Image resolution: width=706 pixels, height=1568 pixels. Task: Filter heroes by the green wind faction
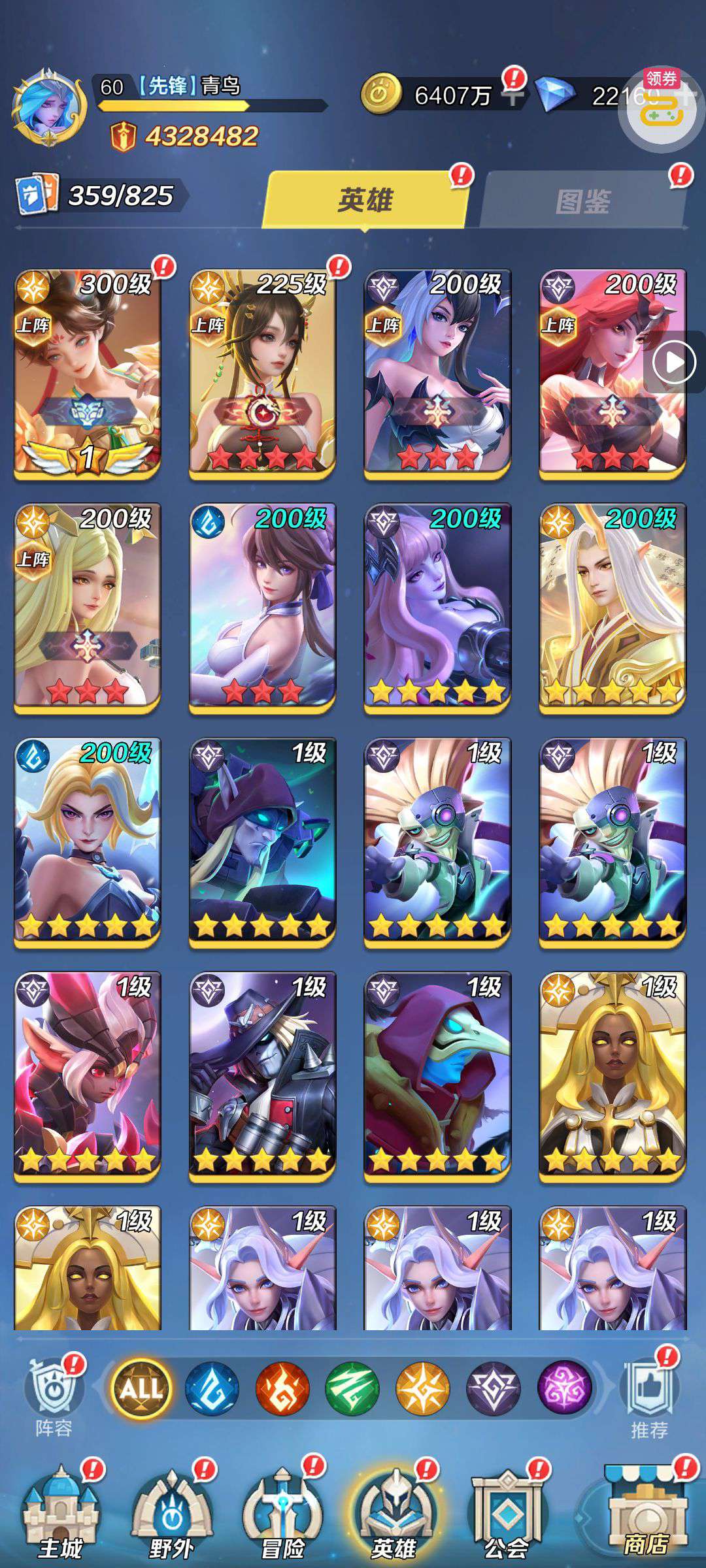point(353,1388)
